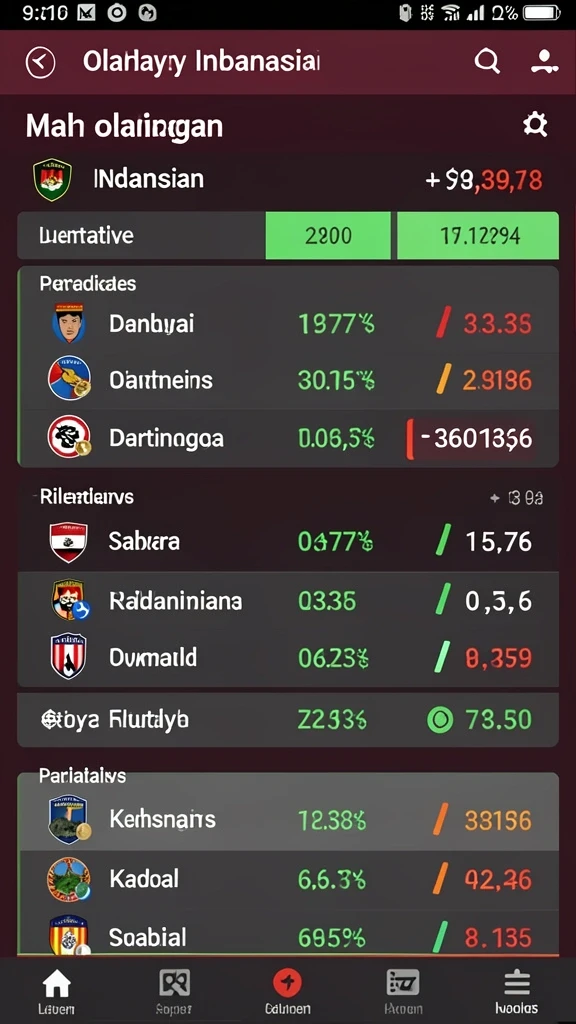Switch to the second tab in bottom bar
This screenshot has width=576, height=1024.
point(174,991)
